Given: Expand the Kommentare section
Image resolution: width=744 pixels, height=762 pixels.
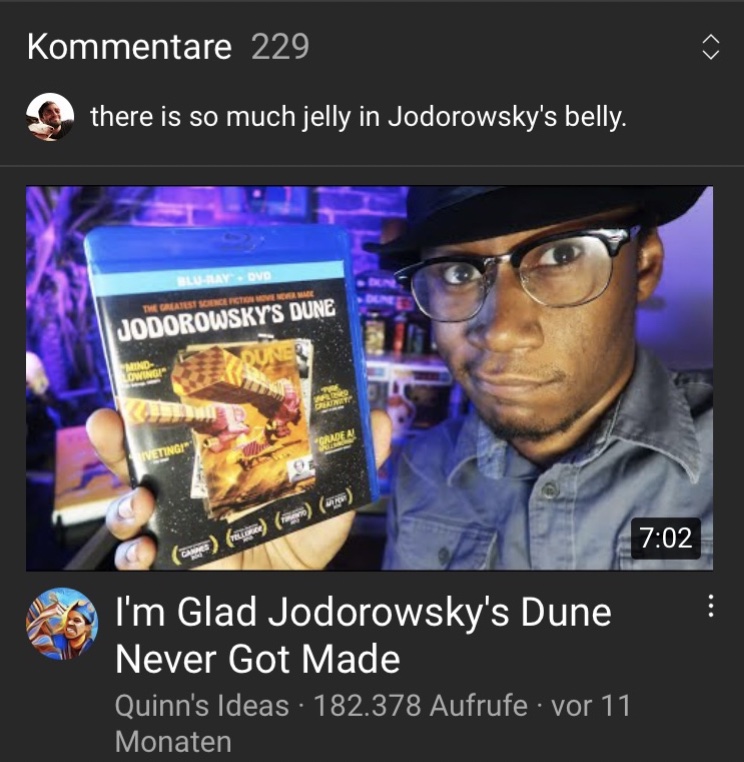Looking at the screenshot, I should (710, 47).
